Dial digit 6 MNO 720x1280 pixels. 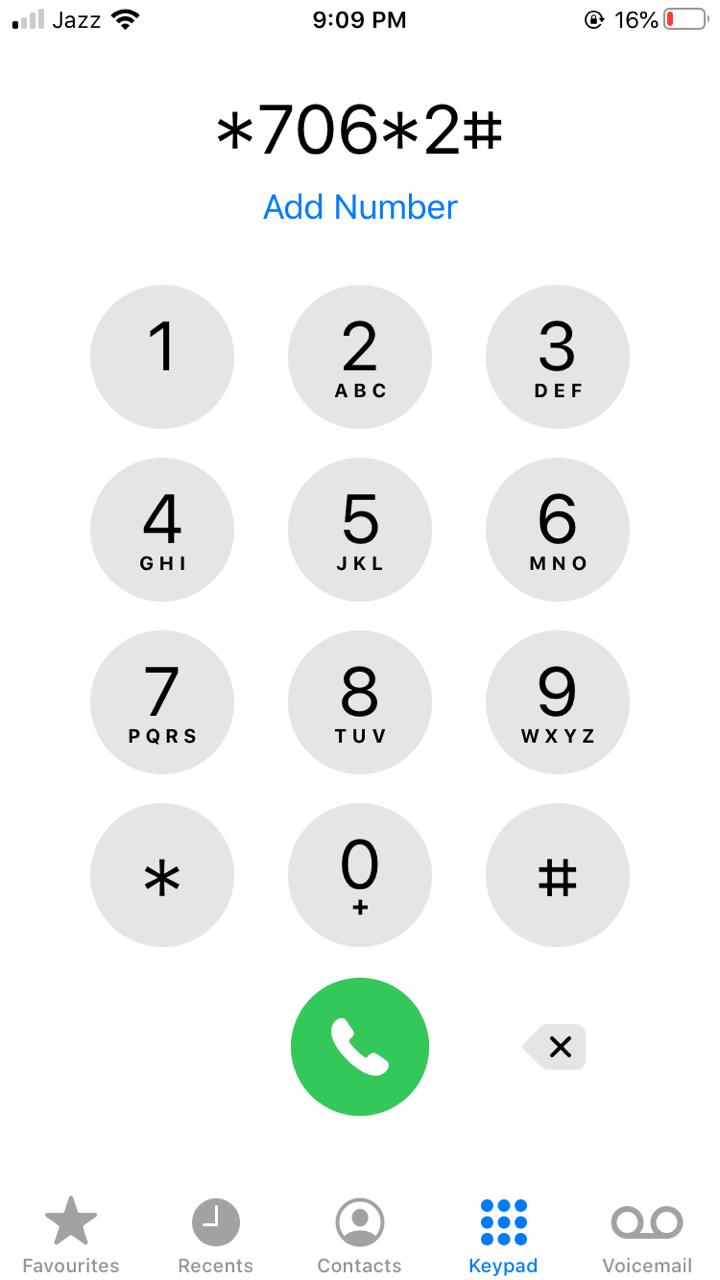tap(558, 530)
